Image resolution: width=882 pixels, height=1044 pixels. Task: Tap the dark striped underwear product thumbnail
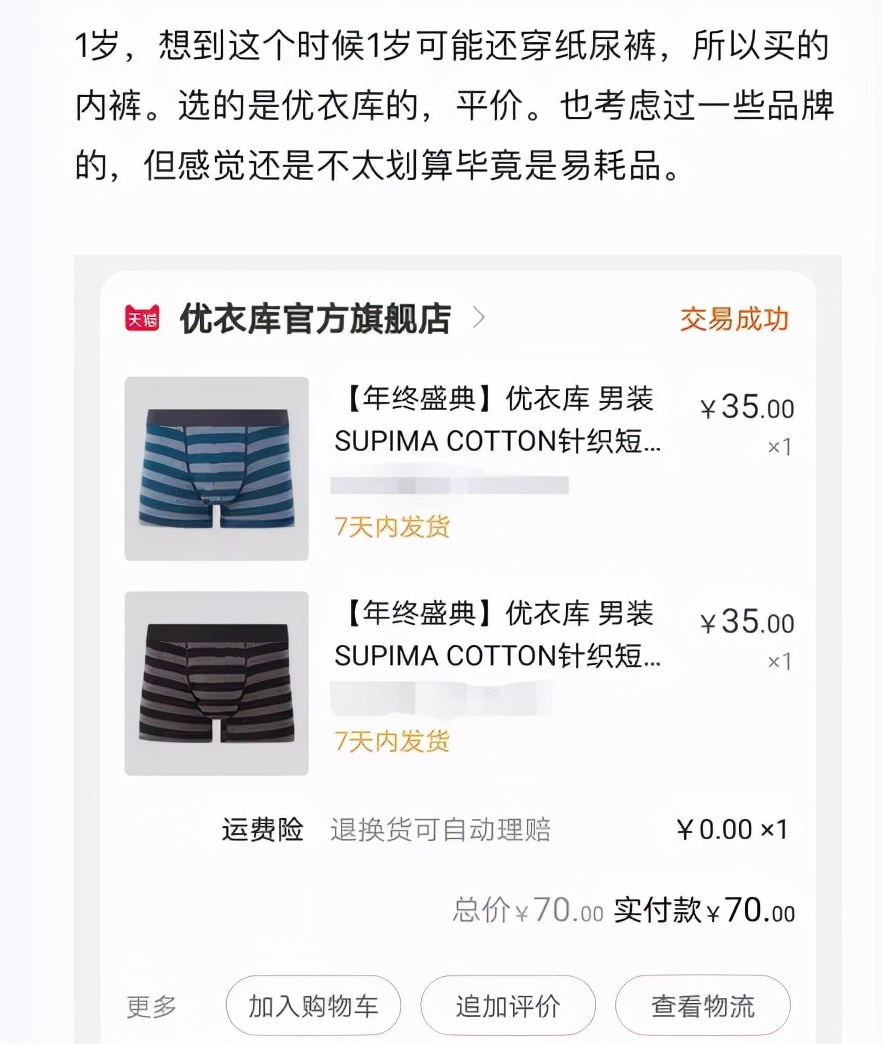[216, 684]
